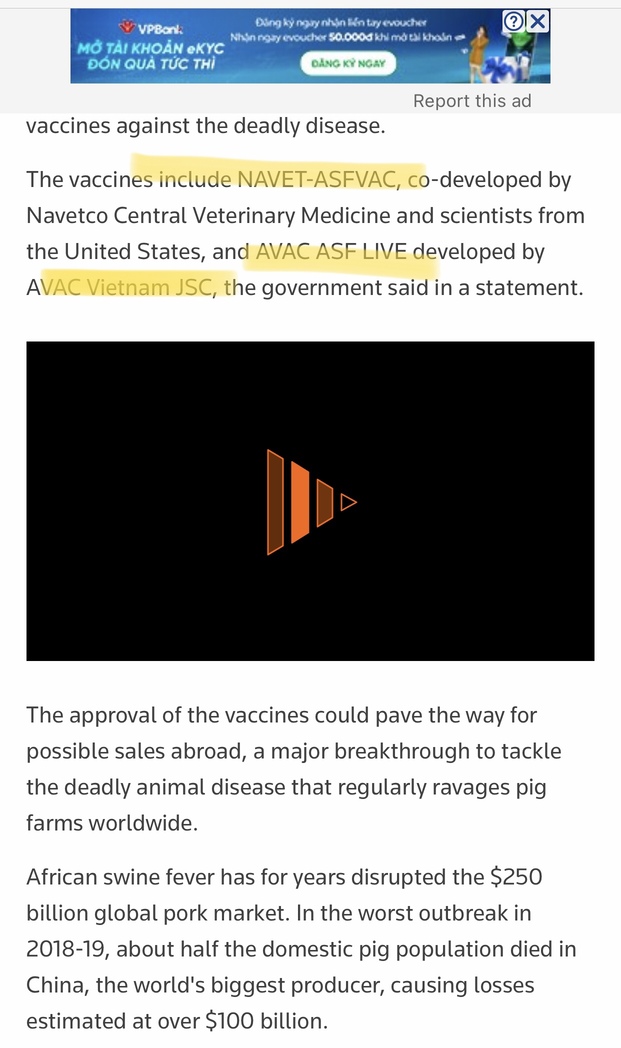Screen dimensions: 621x1048
Task: Close the VPBank ad banner
Action: [538, 21]
